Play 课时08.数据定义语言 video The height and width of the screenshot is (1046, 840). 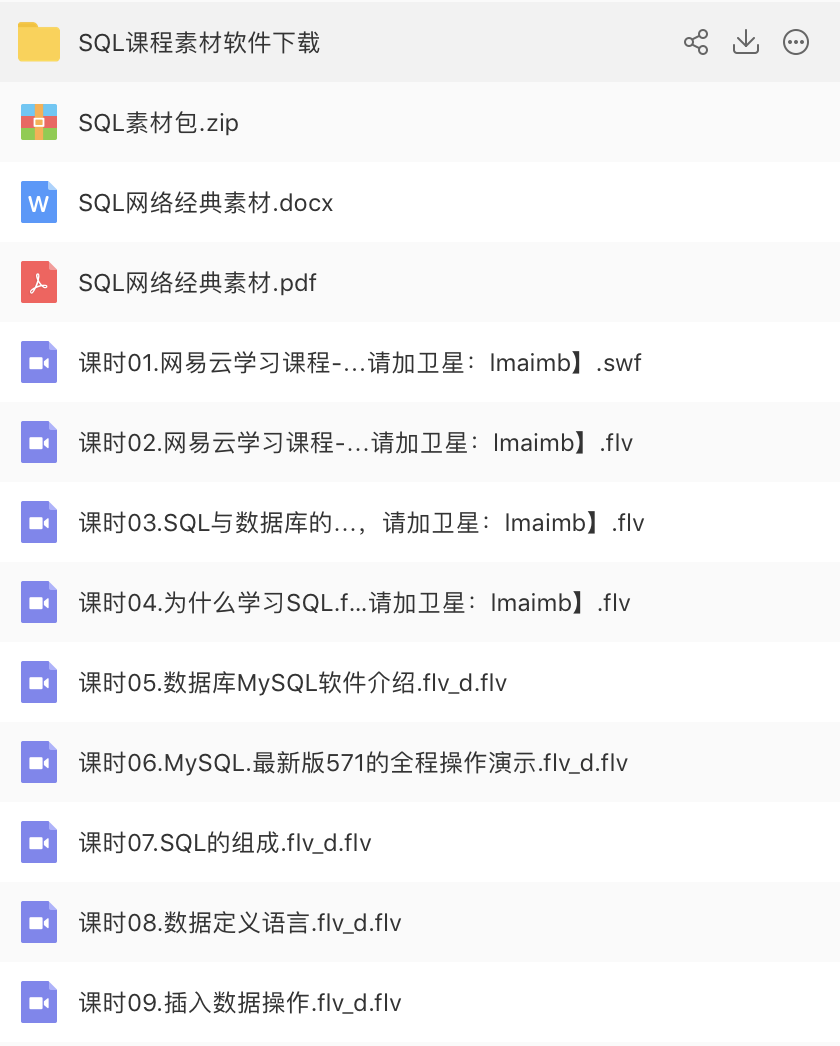[x=240, y=923]
